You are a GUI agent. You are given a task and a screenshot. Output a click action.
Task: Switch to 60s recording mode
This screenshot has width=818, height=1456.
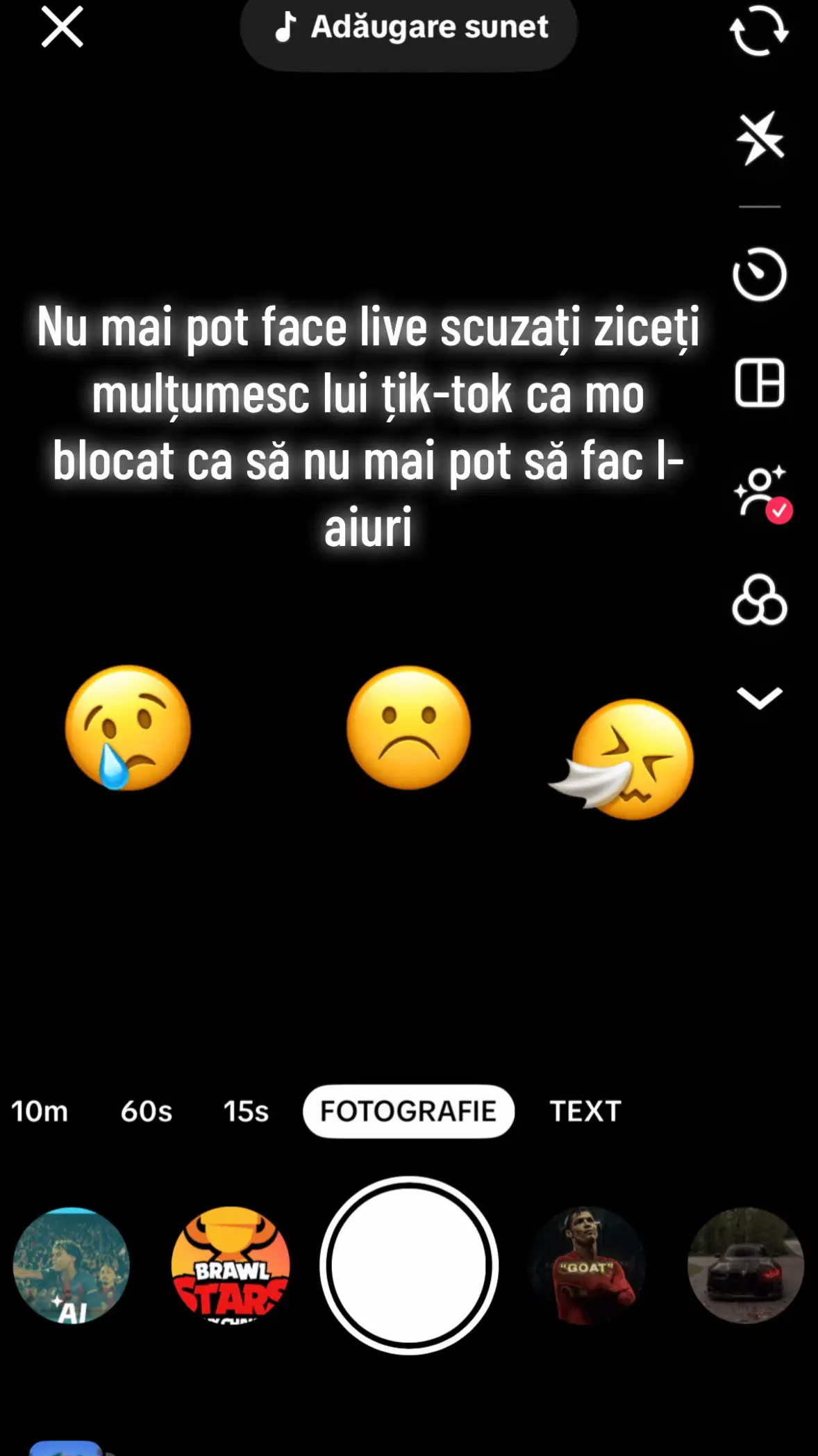coord(147,1111)
